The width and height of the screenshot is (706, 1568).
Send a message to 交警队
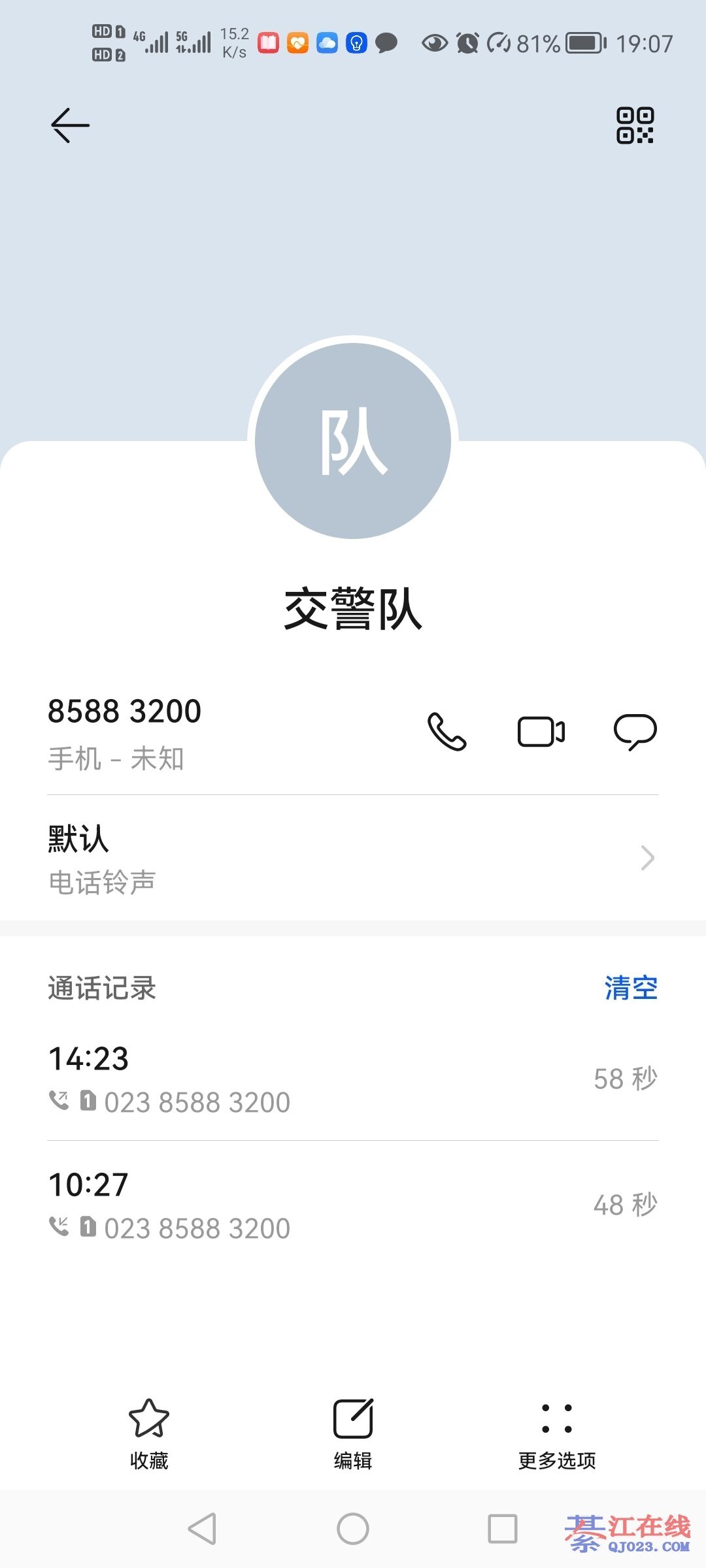click(x=635, y=732)
